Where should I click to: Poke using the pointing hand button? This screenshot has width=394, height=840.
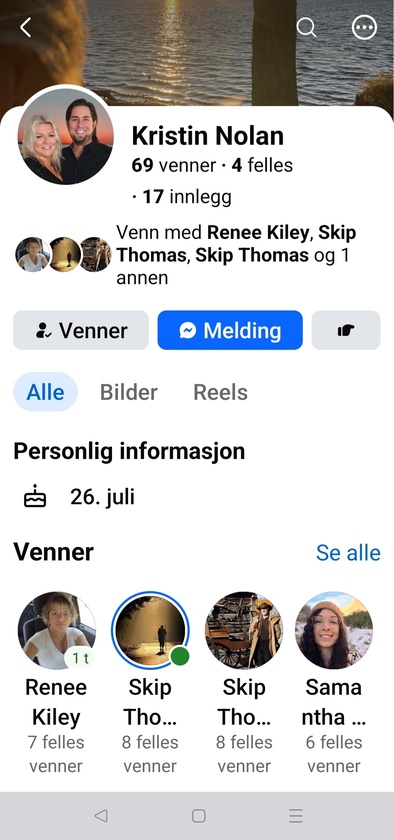(346, 331)
